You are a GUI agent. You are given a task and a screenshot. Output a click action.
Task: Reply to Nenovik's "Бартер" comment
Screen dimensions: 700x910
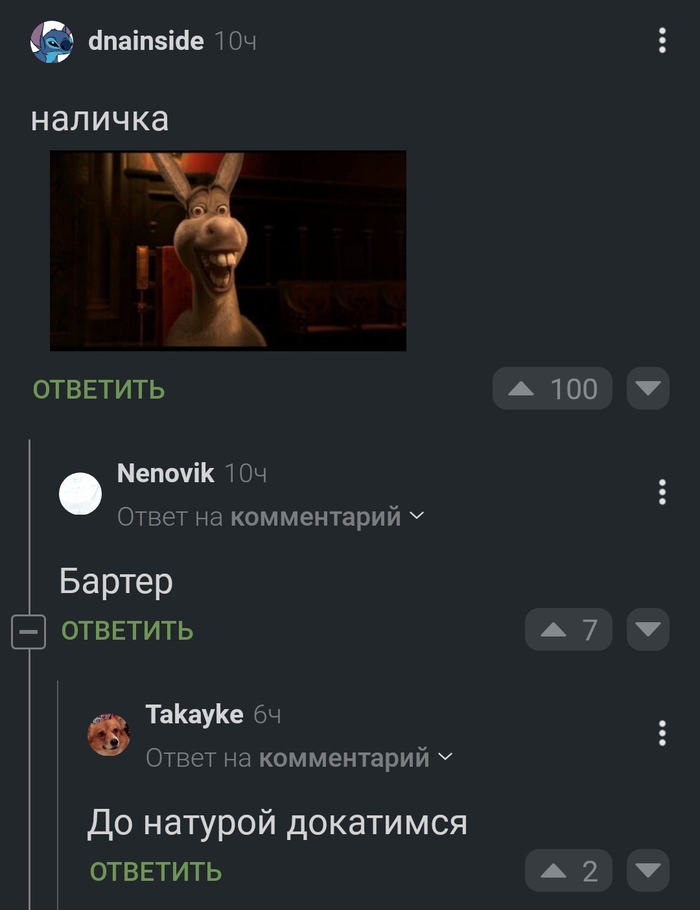127,631
